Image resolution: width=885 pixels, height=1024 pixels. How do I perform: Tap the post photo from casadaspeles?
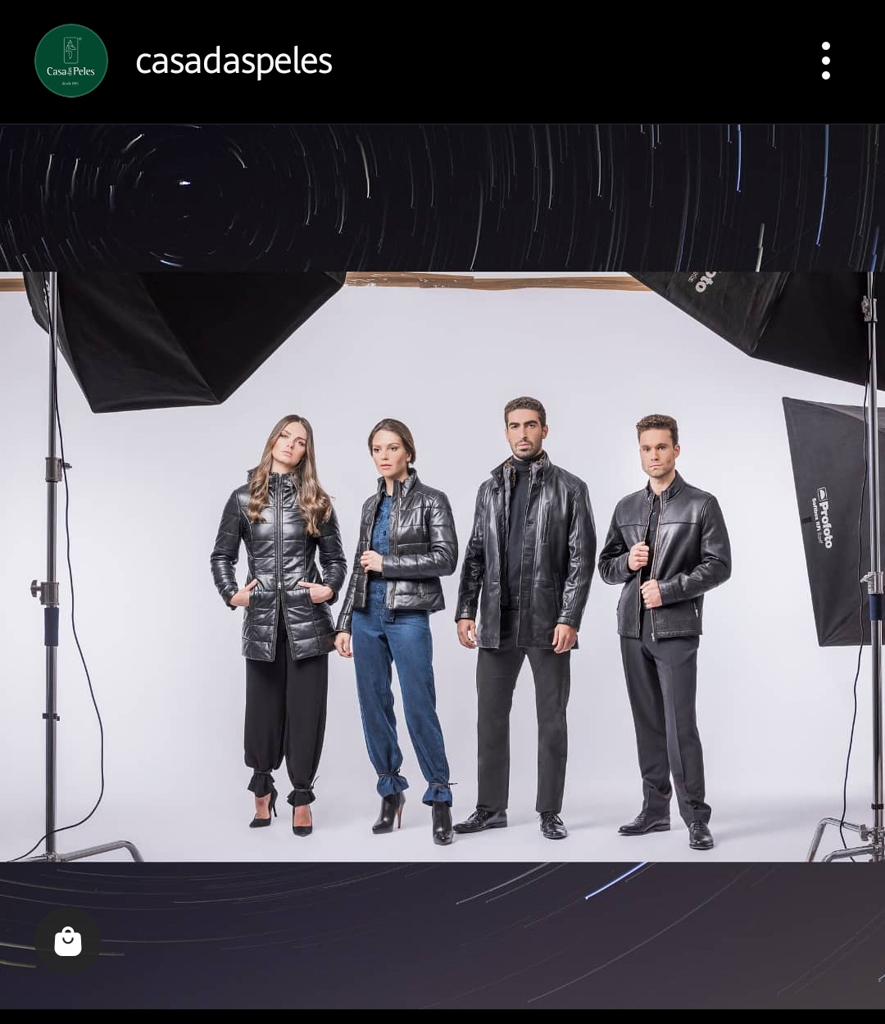pyautogui.click(x=442, y=565)
